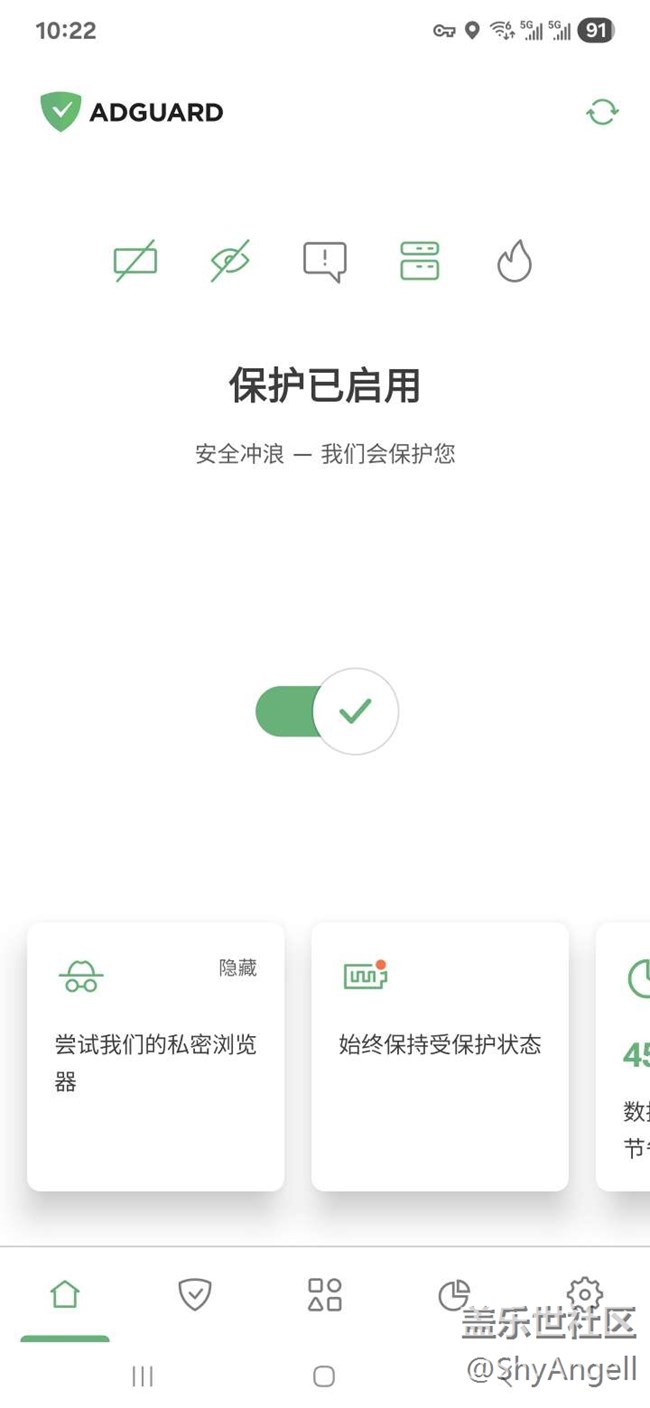
Task: Switch to the Statistics tab
Action: coord(454,1295)
